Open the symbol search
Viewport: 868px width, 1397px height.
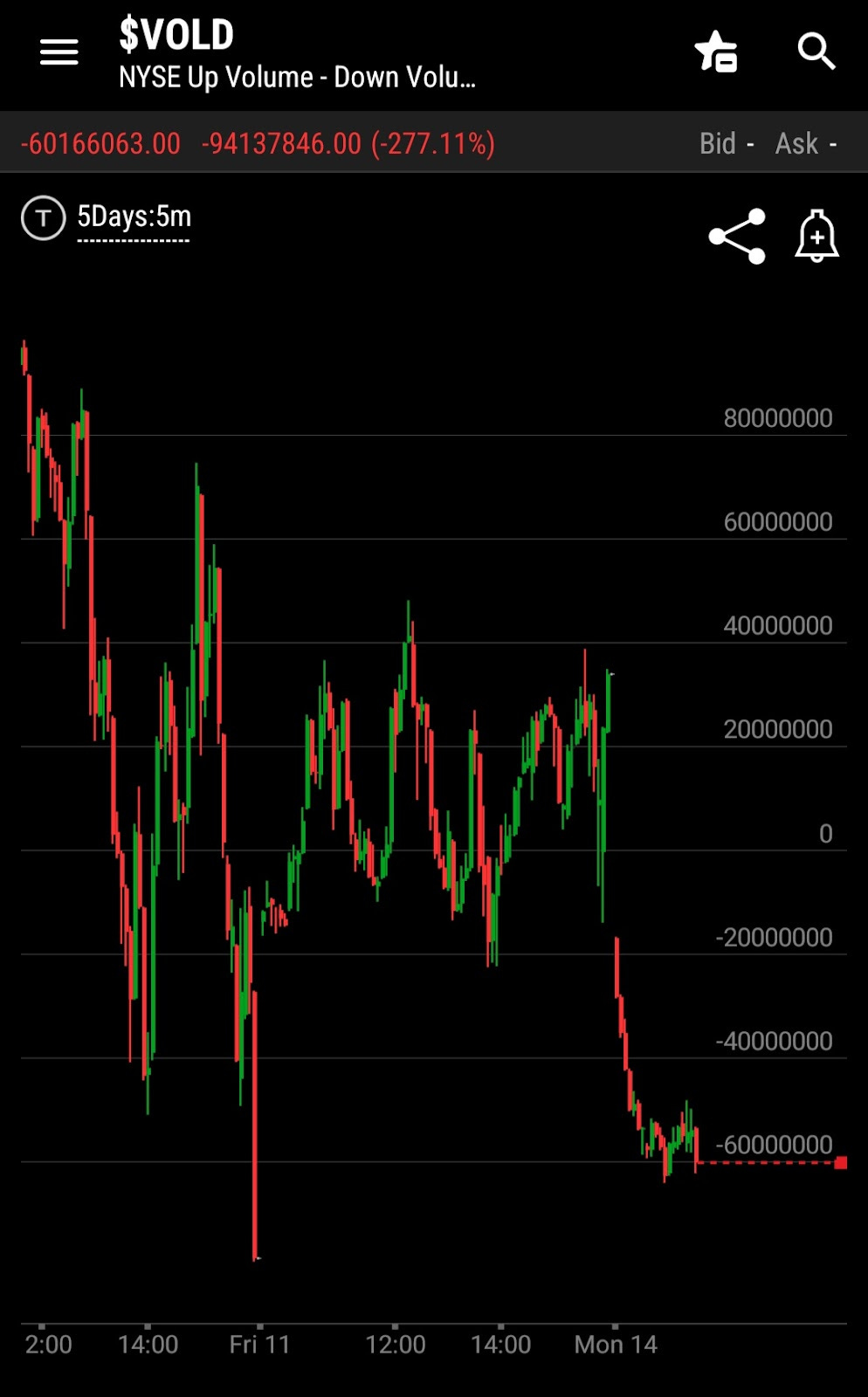(816, 52)
